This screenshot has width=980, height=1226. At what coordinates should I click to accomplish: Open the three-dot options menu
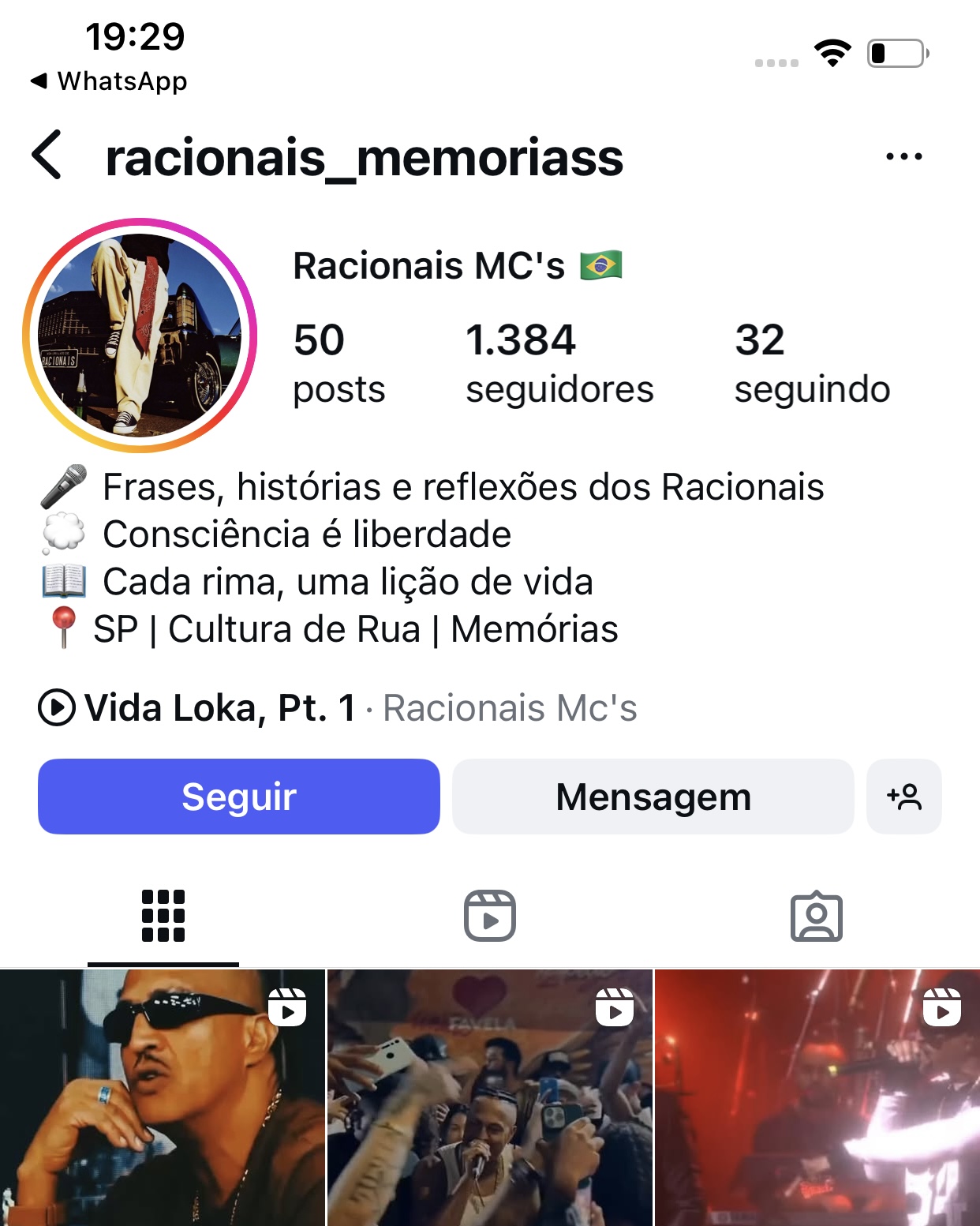(903, 156)
